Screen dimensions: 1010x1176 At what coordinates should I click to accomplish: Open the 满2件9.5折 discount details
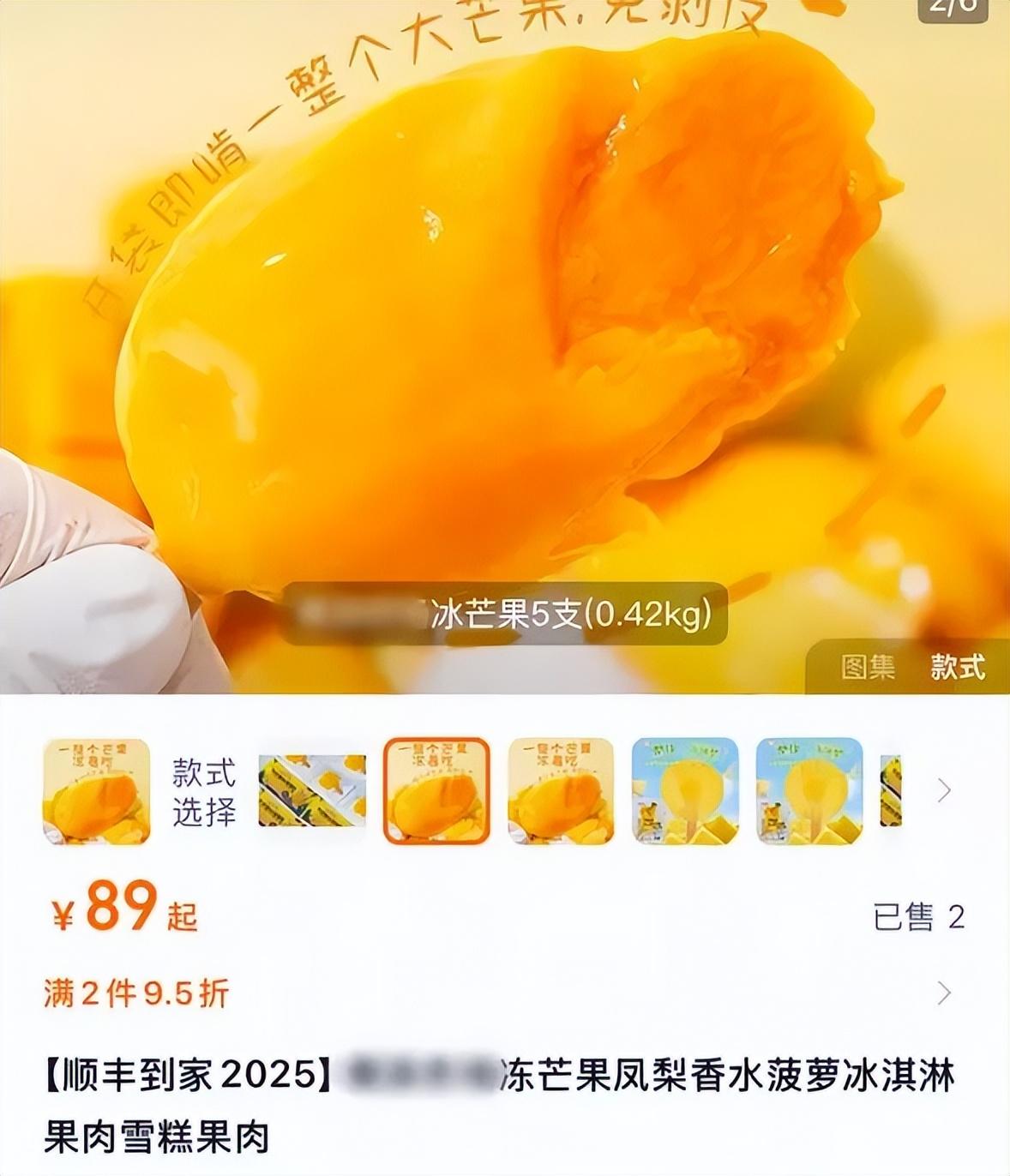[x=944, y=993]
